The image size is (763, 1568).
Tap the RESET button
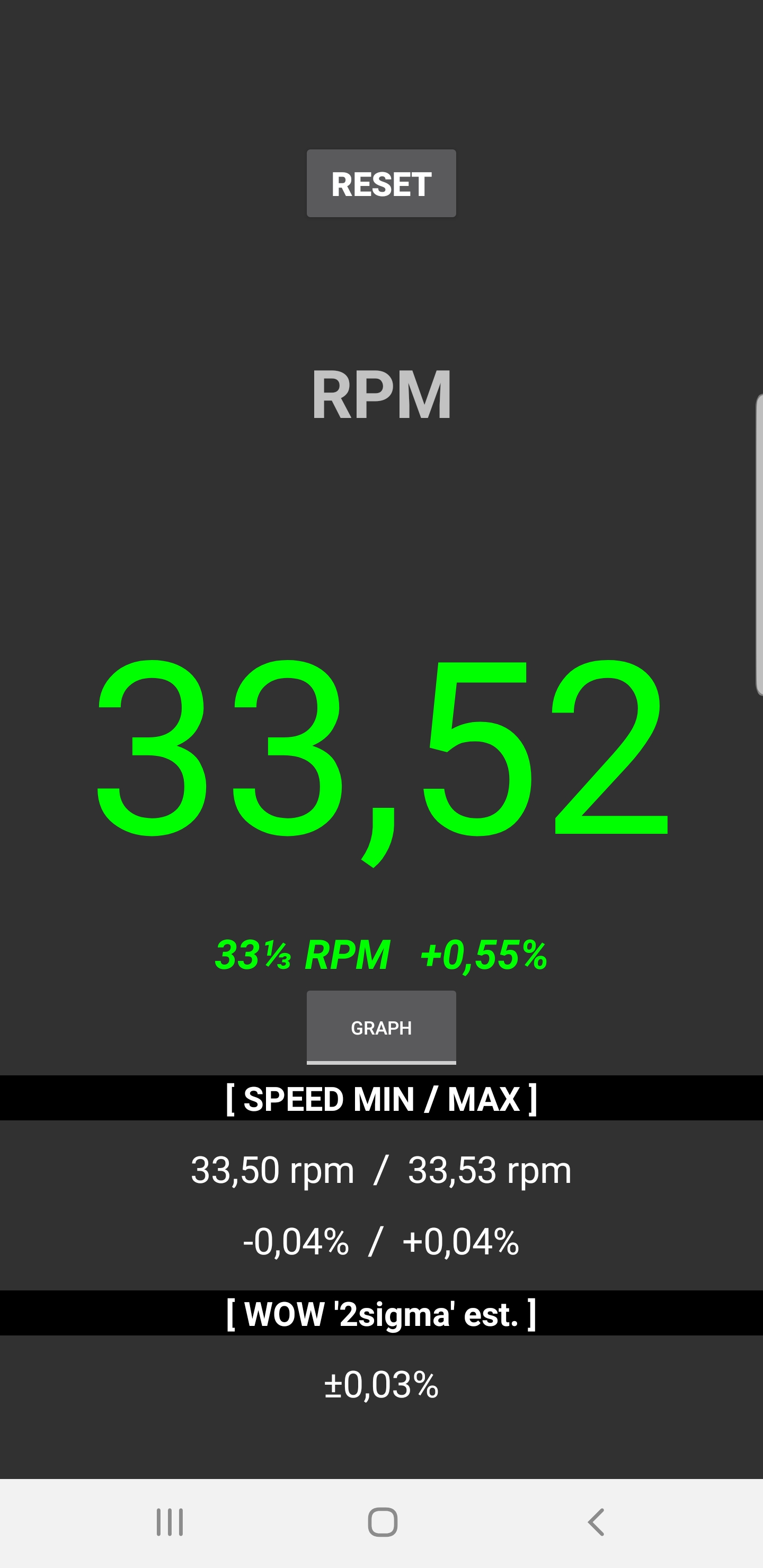(381, 183)
